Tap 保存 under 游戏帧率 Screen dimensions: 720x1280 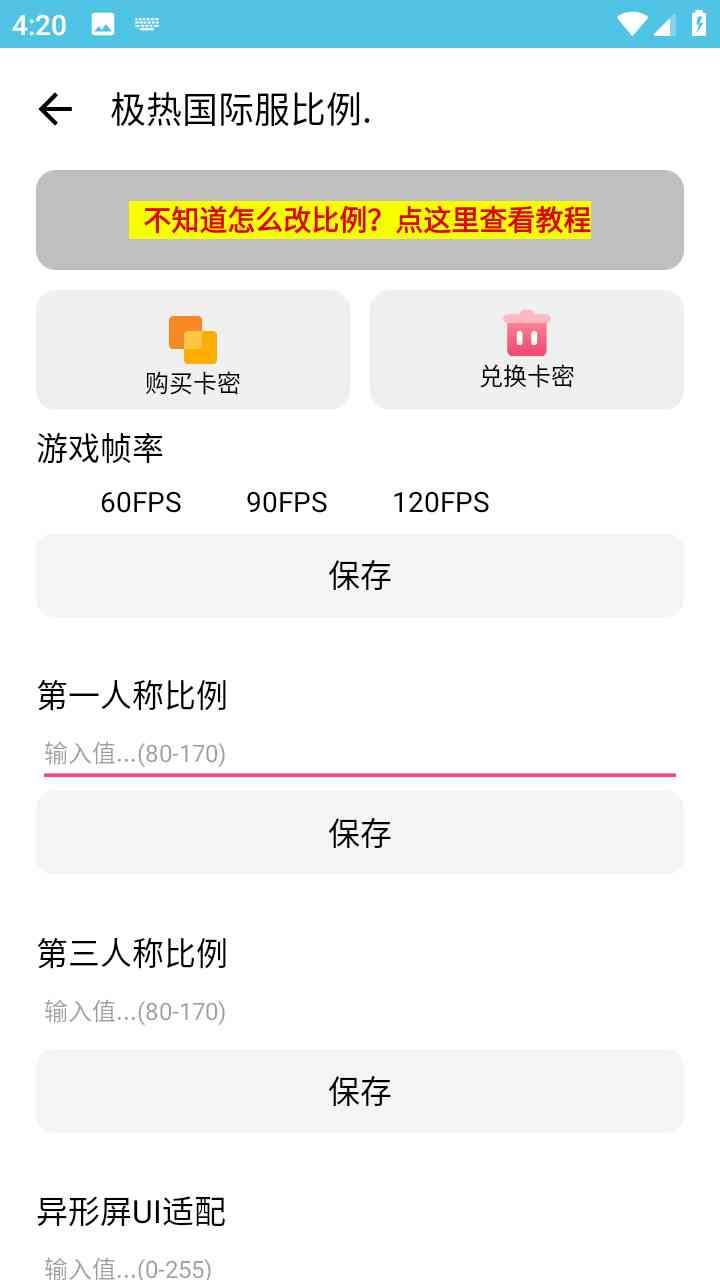click(x=360, y=575)
